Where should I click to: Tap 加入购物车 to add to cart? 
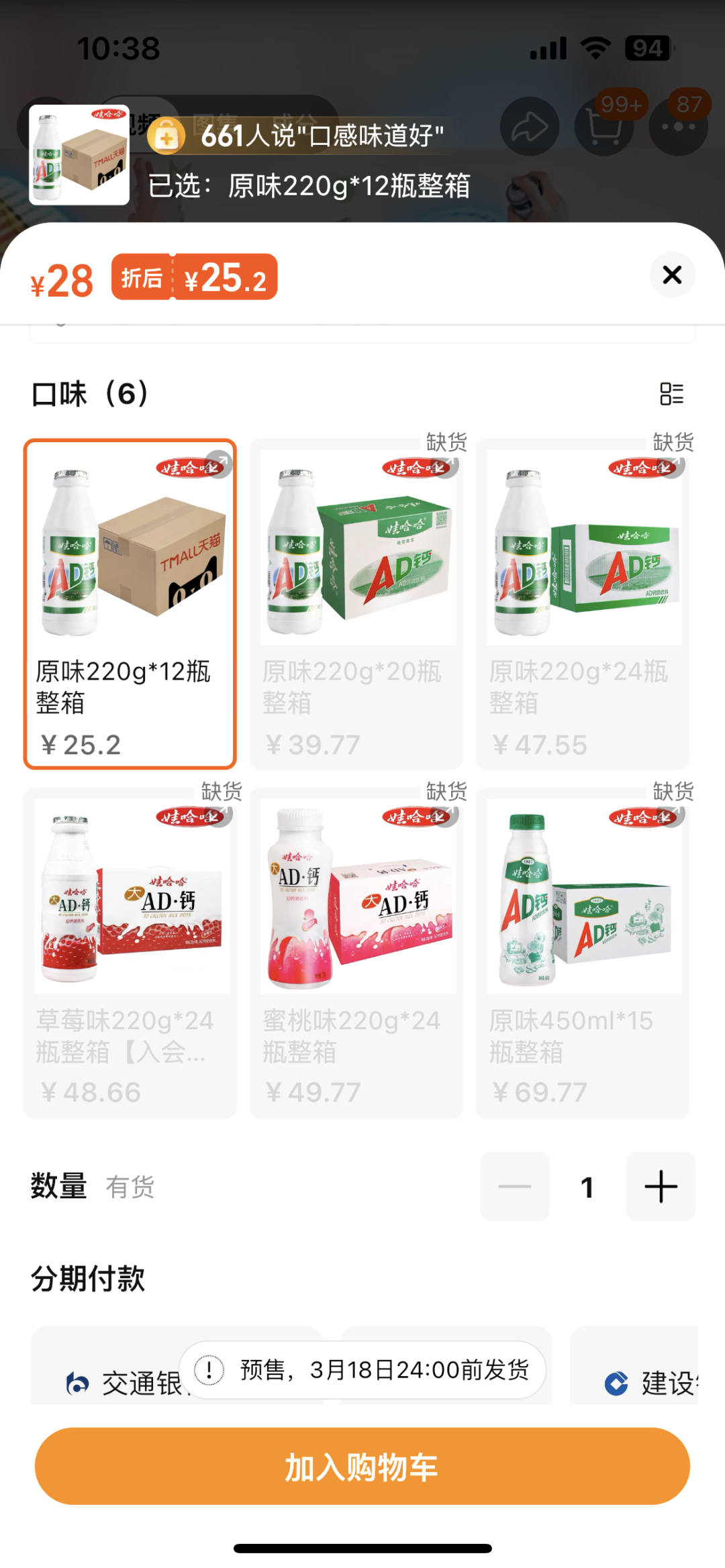pos(362,1466)
